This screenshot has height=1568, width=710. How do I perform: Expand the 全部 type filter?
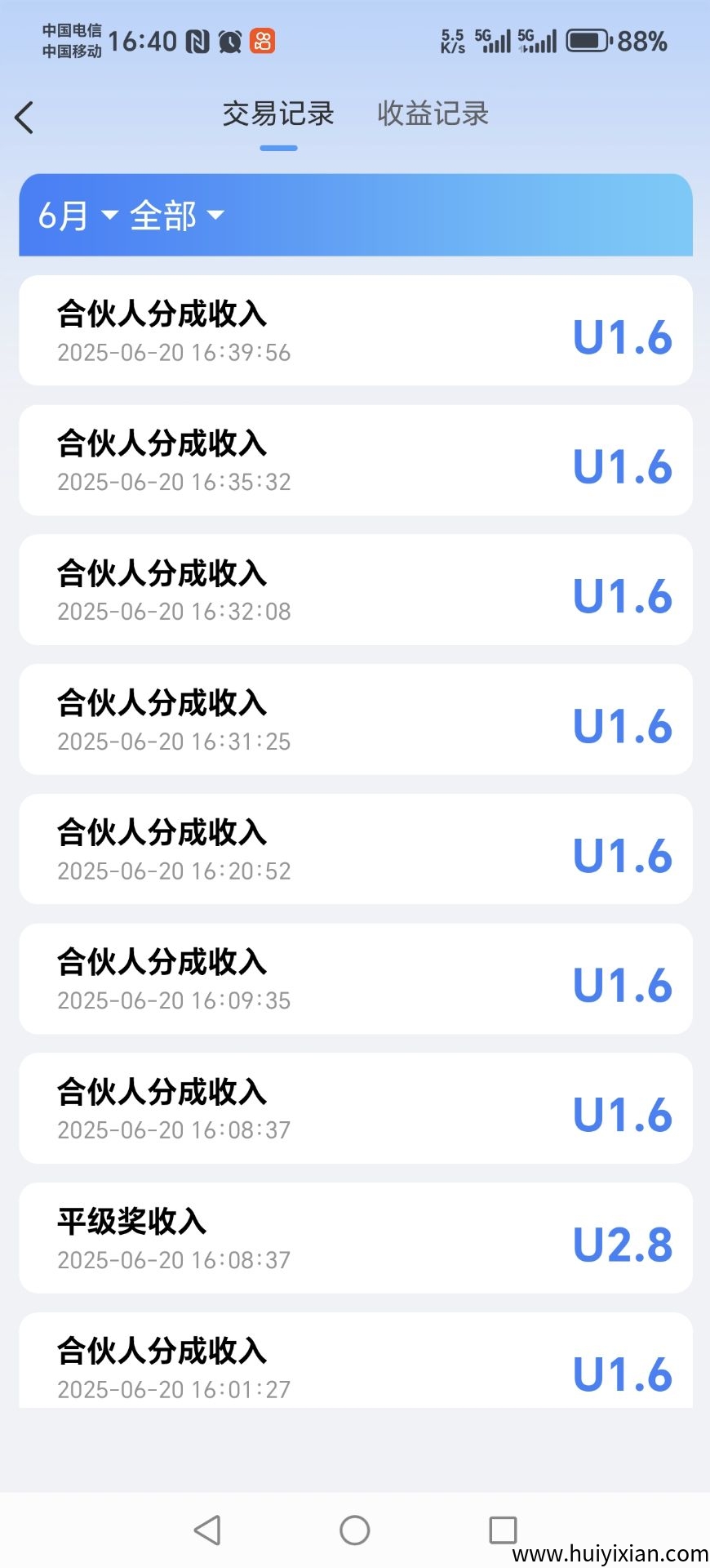click(x=176, y=216)
